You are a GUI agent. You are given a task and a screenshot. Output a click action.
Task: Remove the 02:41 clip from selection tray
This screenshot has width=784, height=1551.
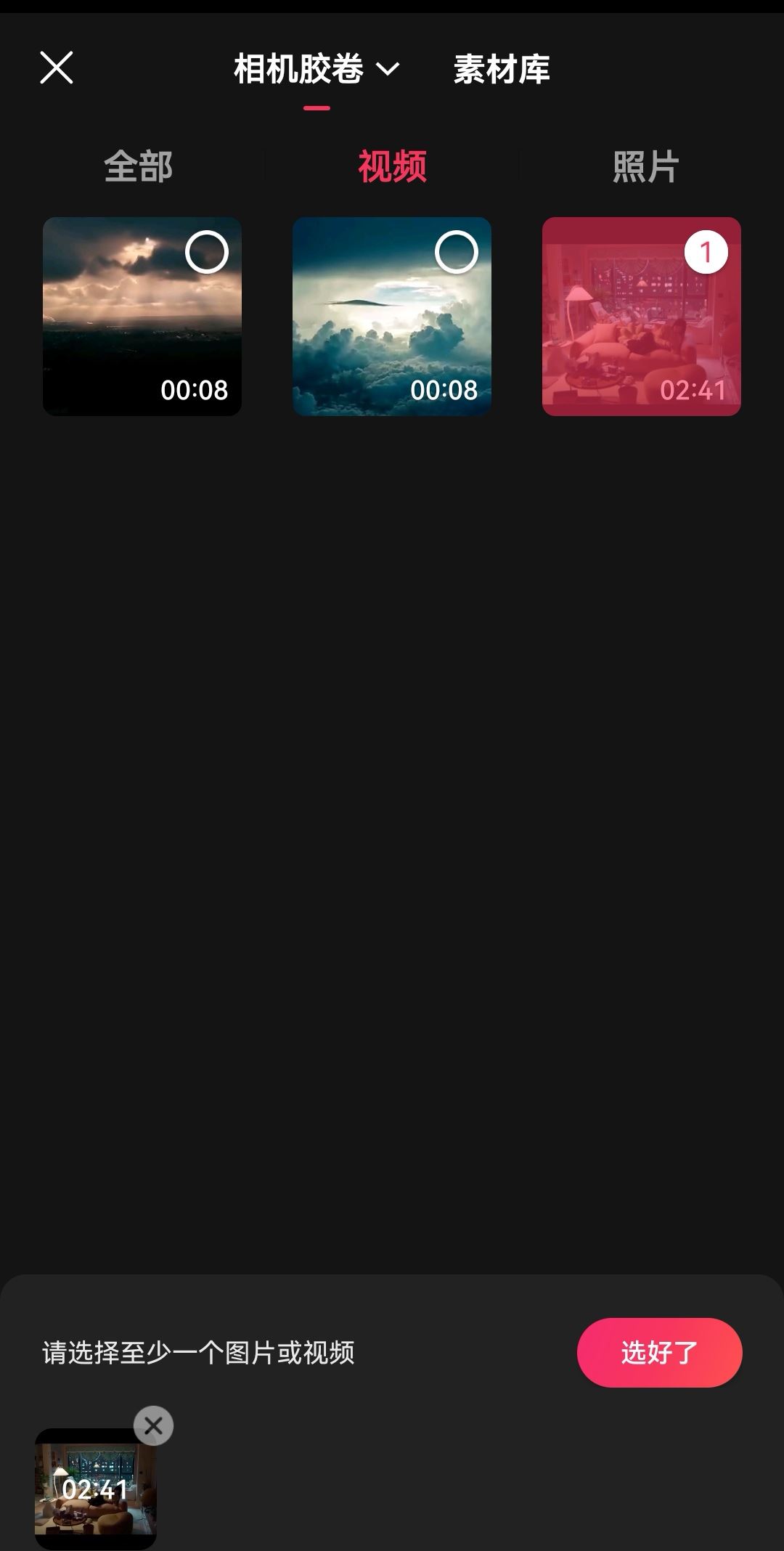point(153,1425)
